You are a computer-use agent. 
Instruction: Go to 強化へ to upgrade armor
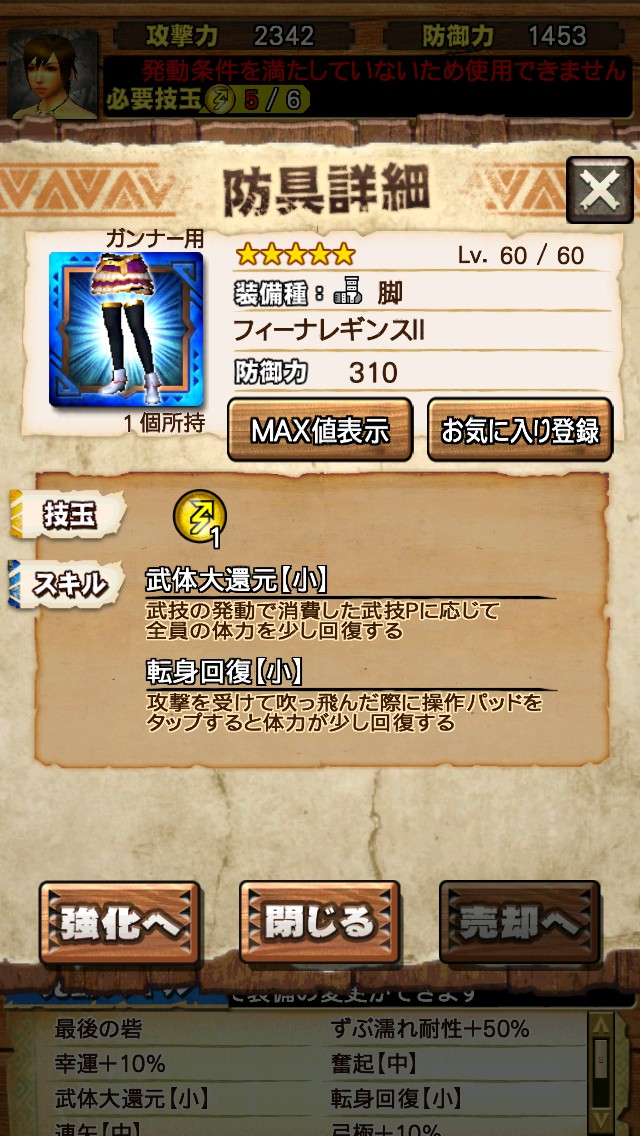(x=119, y=923)
